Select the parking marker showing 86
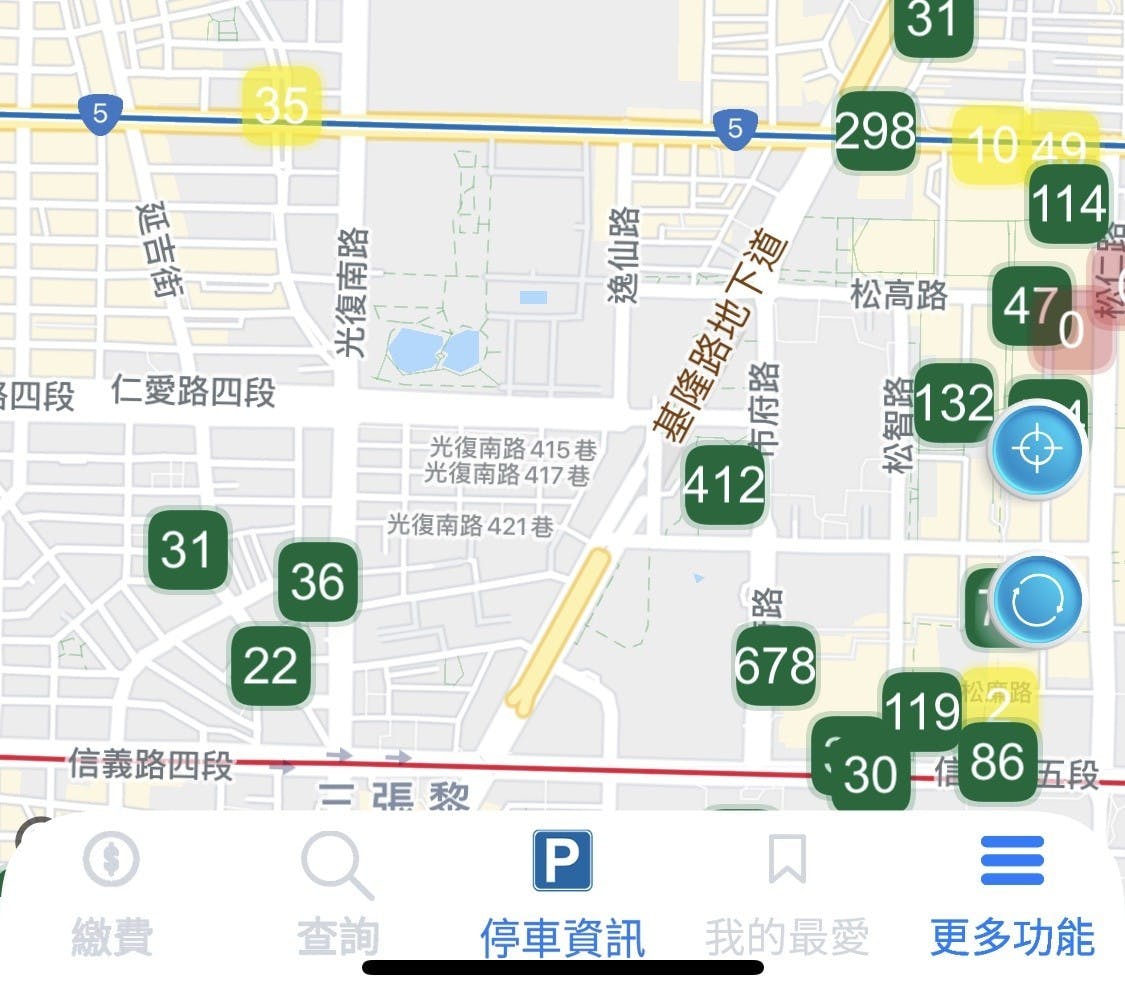This screenshot has height=999, width=1125. (x=997, y=762)
